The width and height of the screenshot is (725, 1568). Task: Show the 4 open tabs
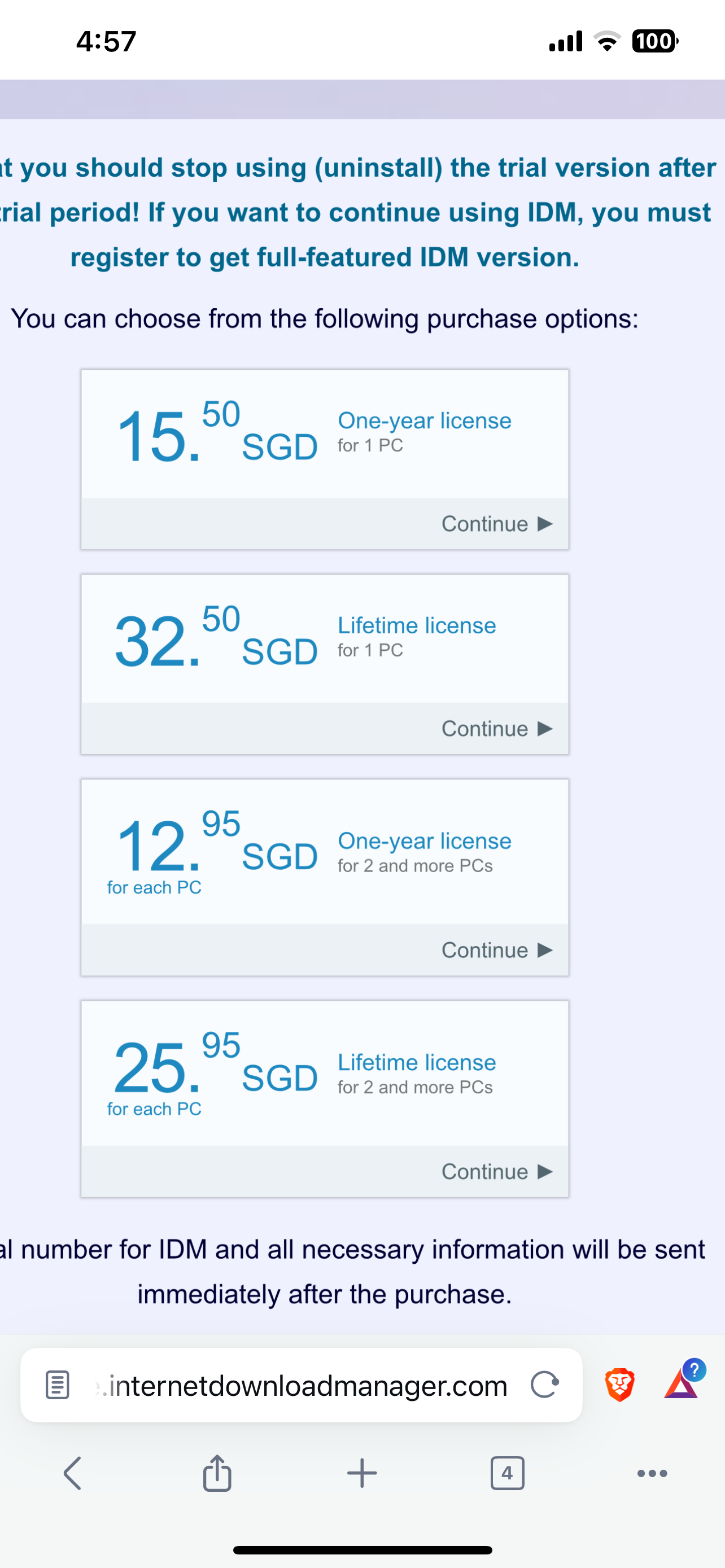coord(507,1473)
